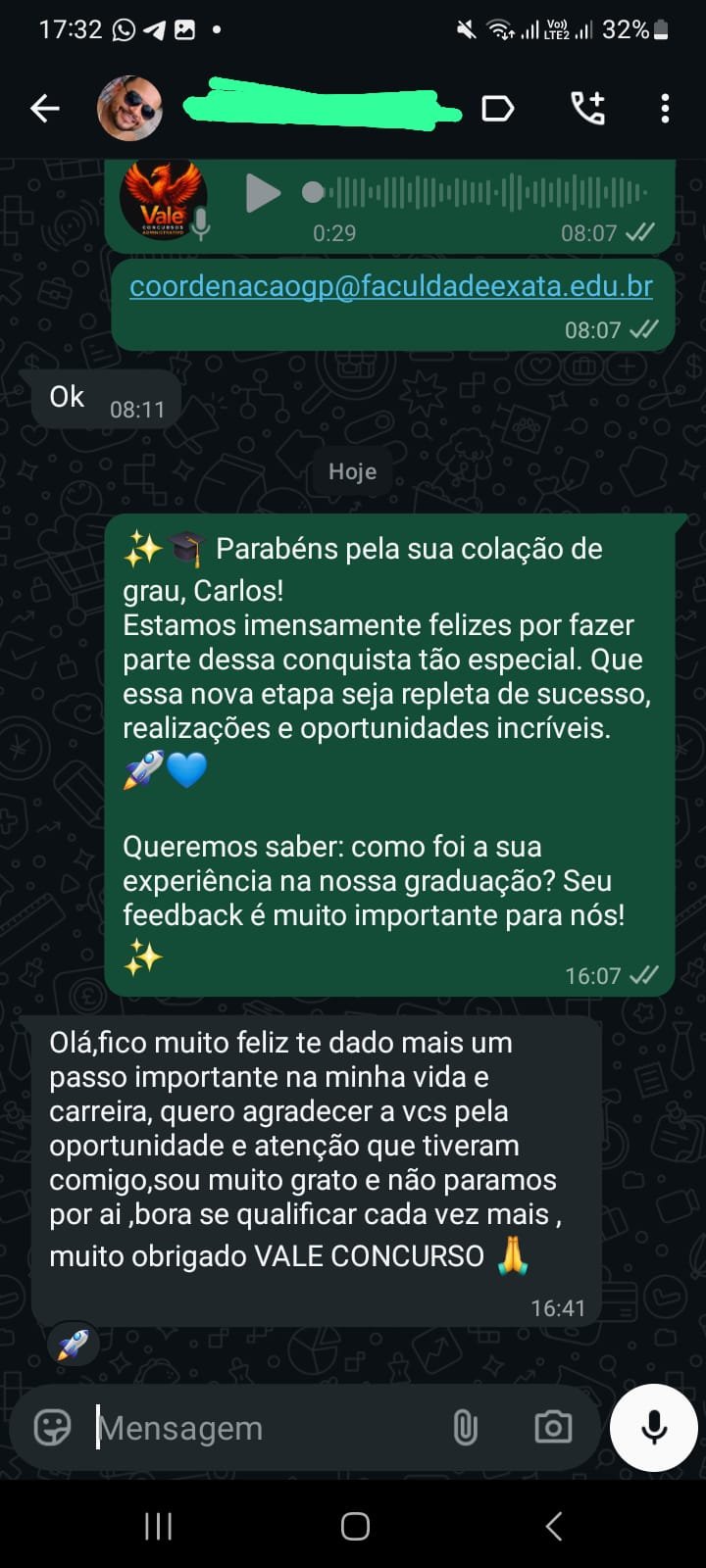Record a voice message with the microphone
706x1568 pixels.
click(653, 1428)
